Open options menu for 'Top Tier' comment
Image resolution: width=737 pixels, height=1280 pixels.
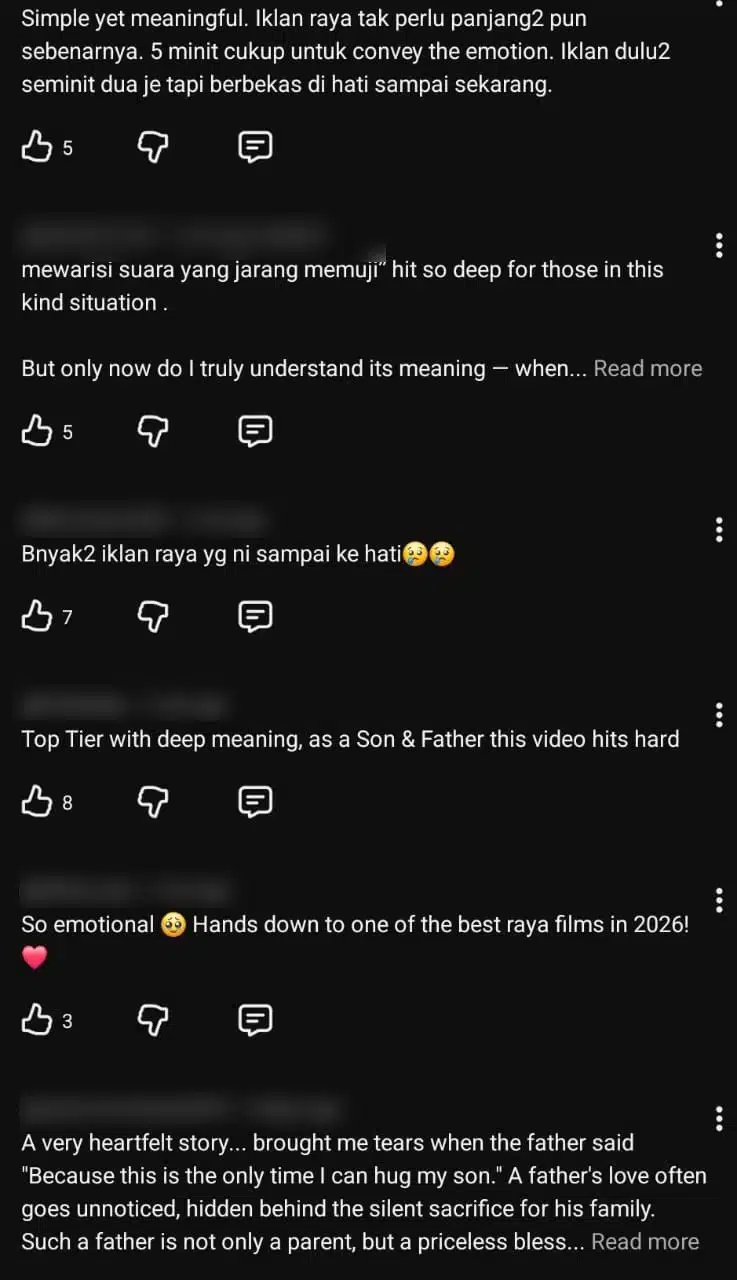[x=719, y=715]
